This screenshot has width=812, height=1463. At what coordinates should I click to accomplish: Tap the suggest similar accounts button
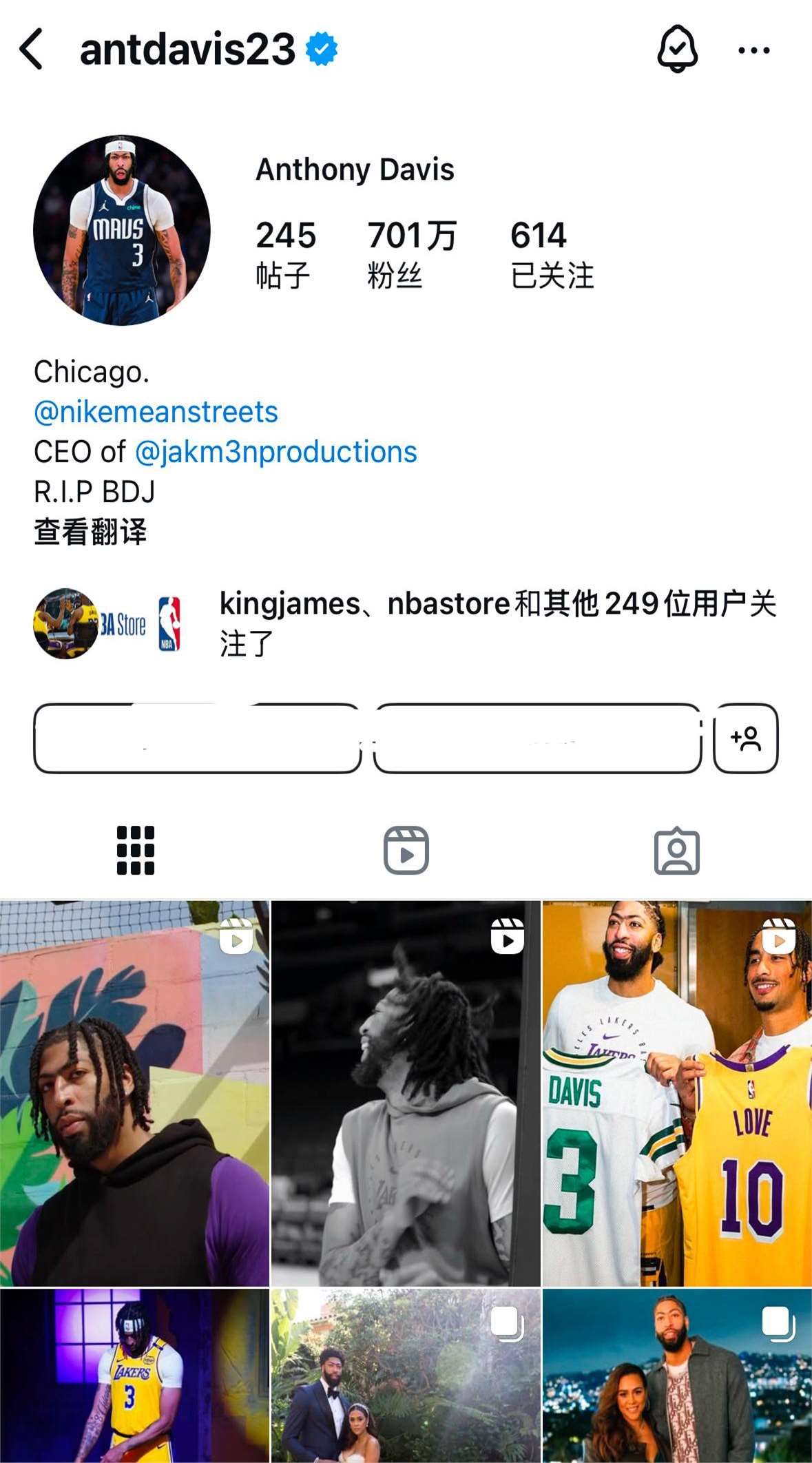(x=745, y=738)
